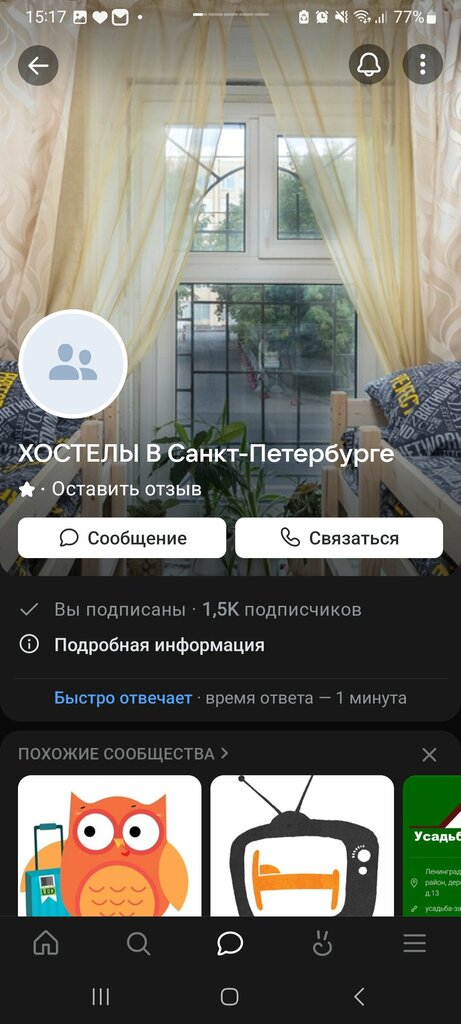This screenshot has height=1024, width=461.
Task: Dismiss the similar communities block
Action: click(x=429, y=755)
